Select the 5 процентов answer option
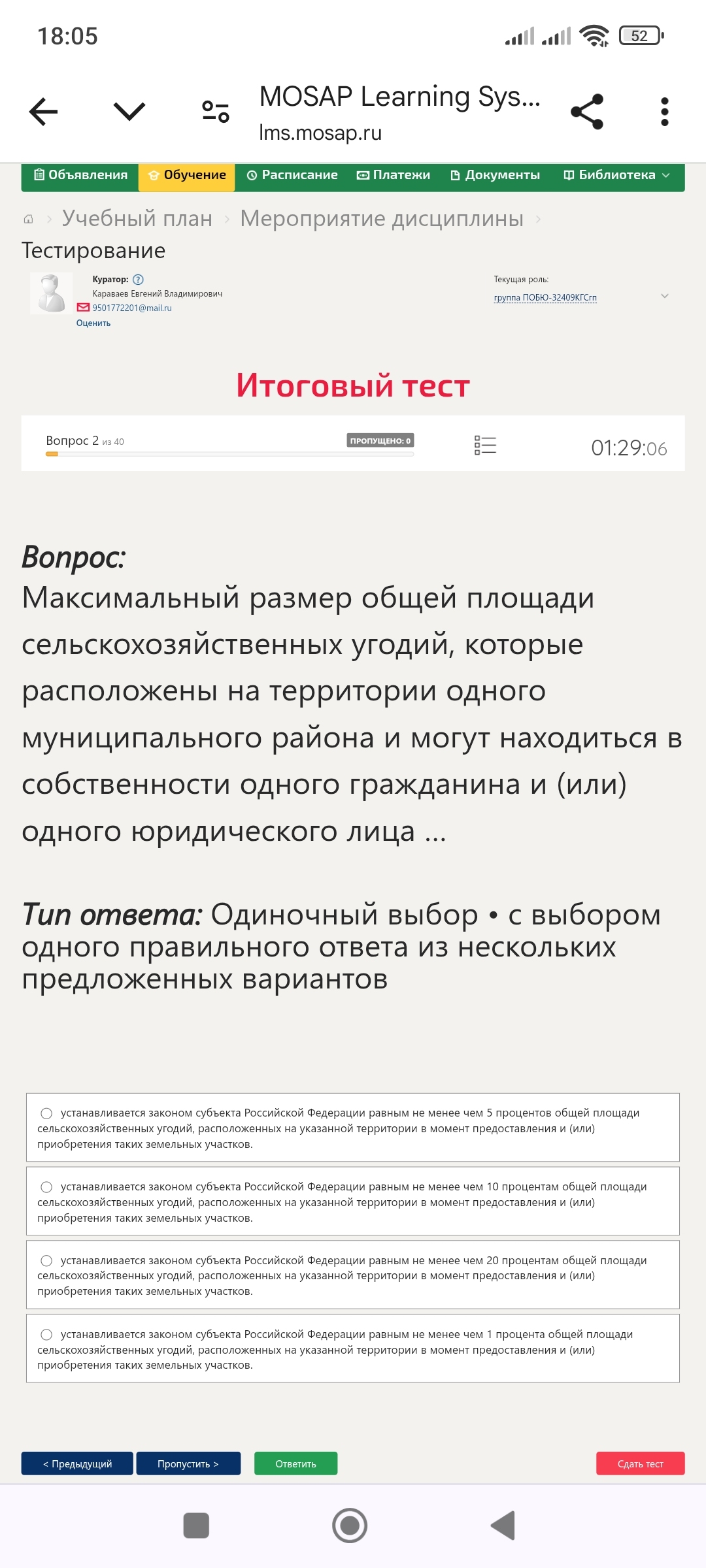 coord(353,1128)
